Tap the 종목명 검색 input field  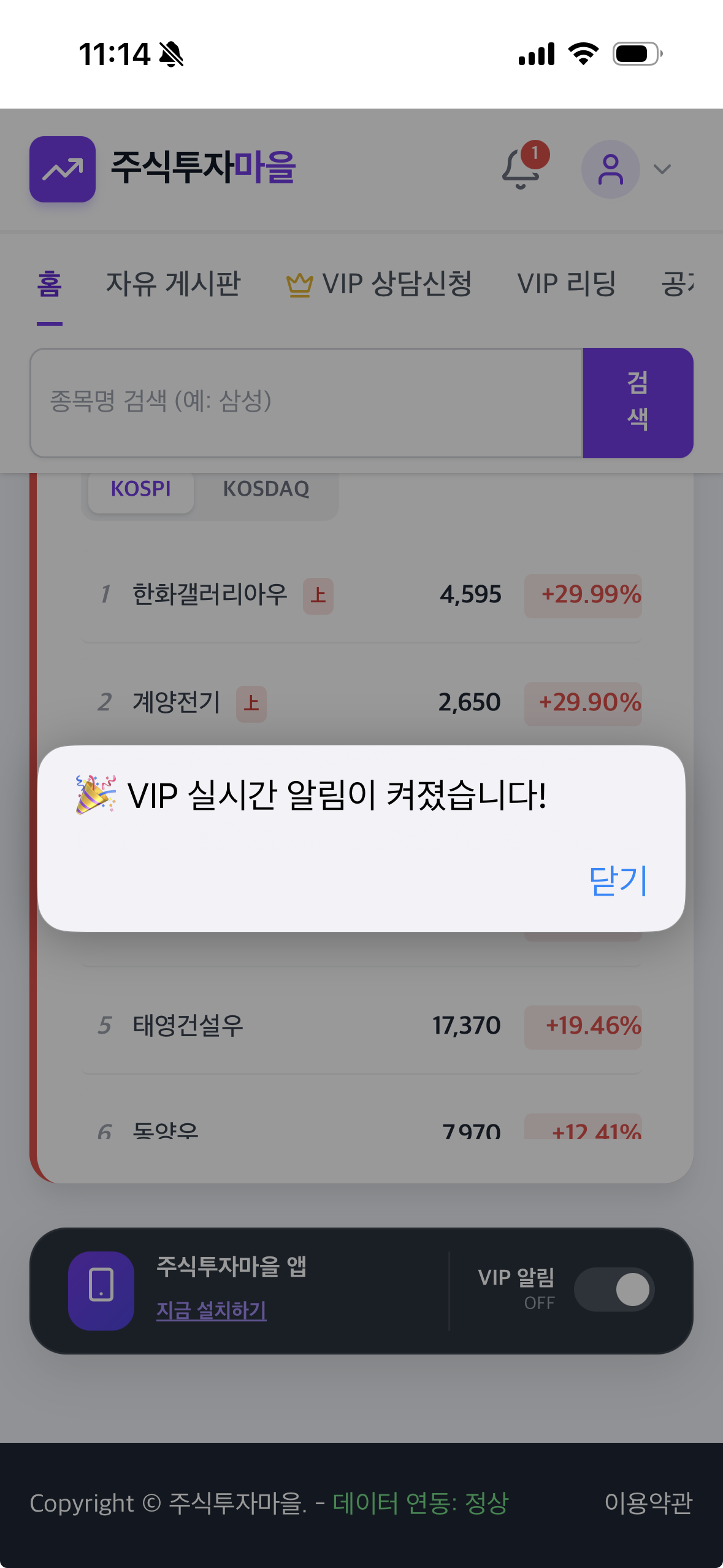click(306, 402)
